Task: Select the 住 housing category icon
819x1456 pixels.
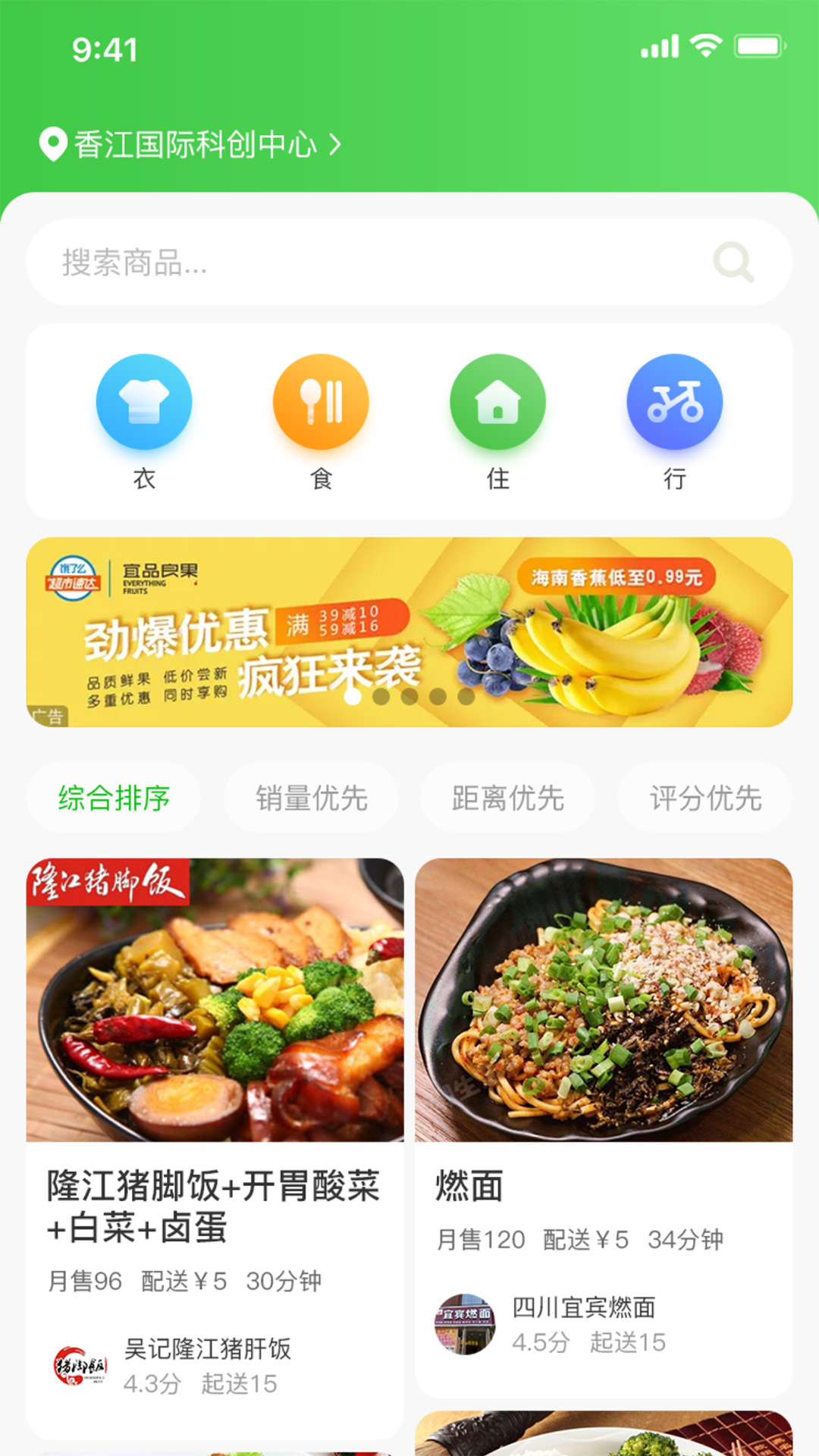Action: (x=497, y=402)
